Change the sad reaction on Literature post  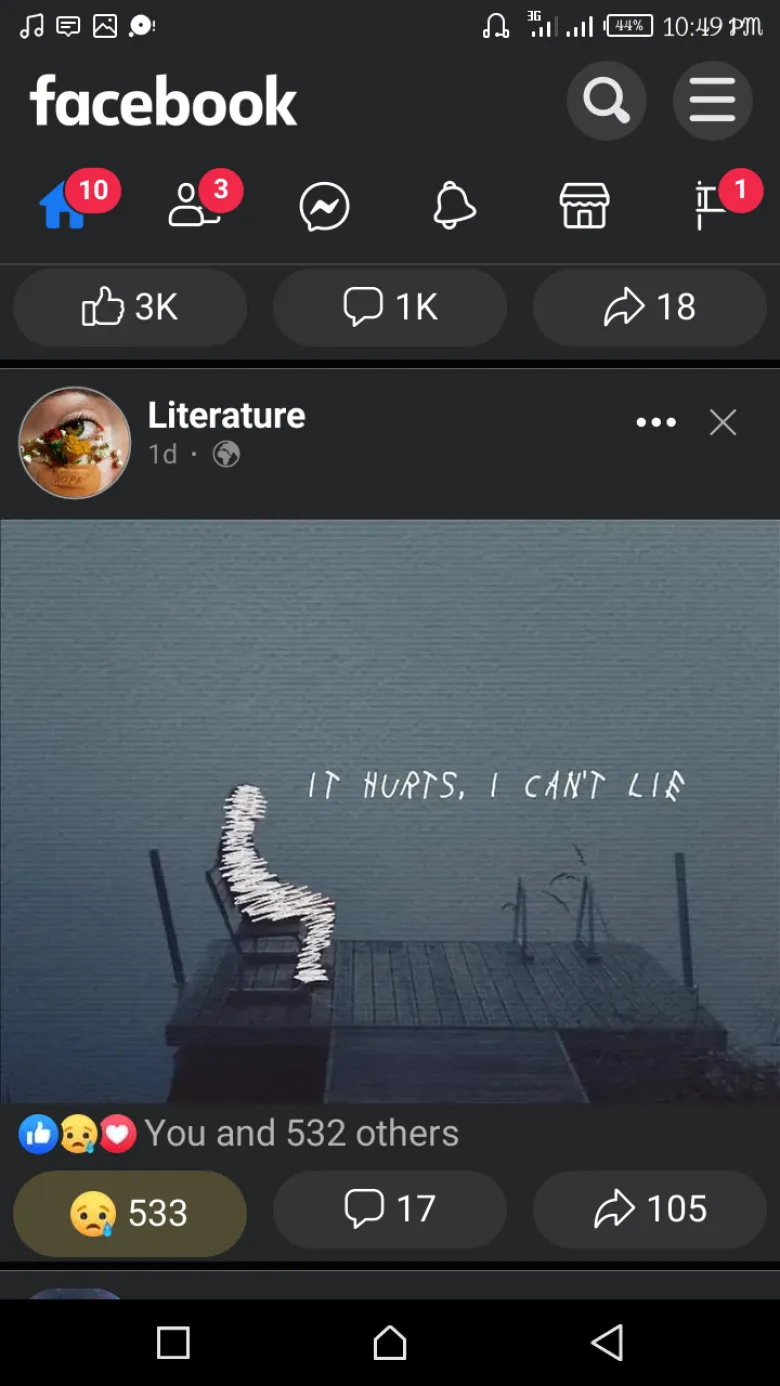[x=130, y=1213]
